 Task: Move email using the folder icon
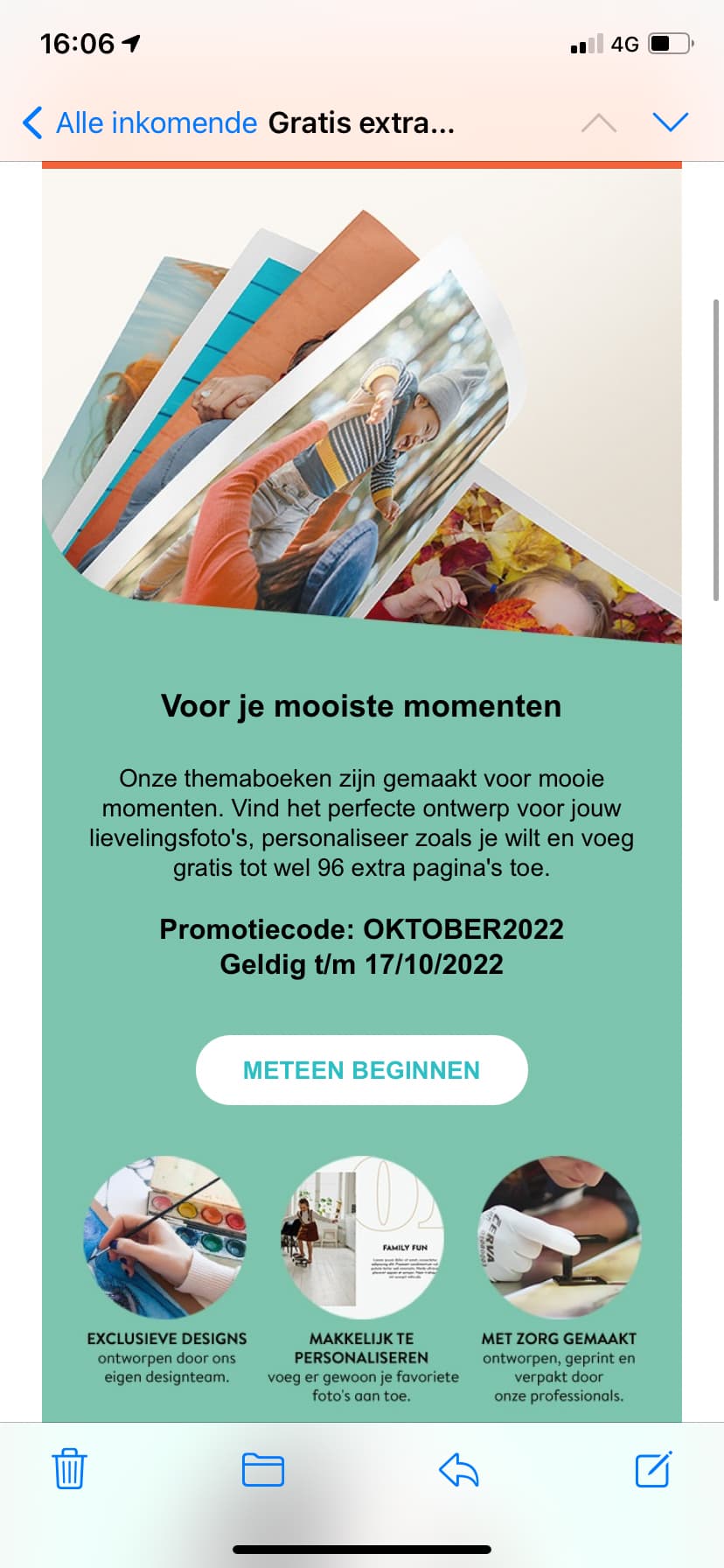[x=263, y=1469]
